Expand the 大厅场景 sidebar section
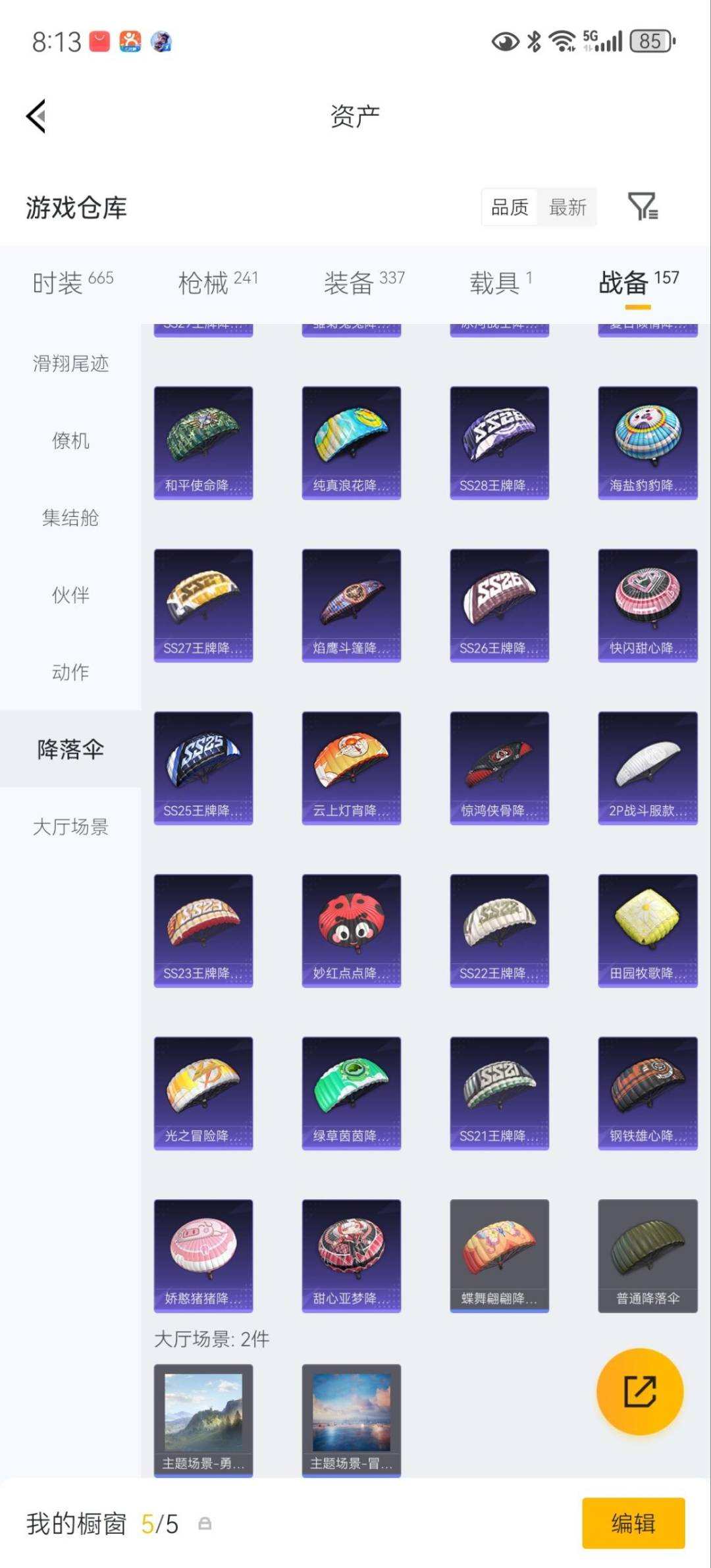 [x=70, y=827]
